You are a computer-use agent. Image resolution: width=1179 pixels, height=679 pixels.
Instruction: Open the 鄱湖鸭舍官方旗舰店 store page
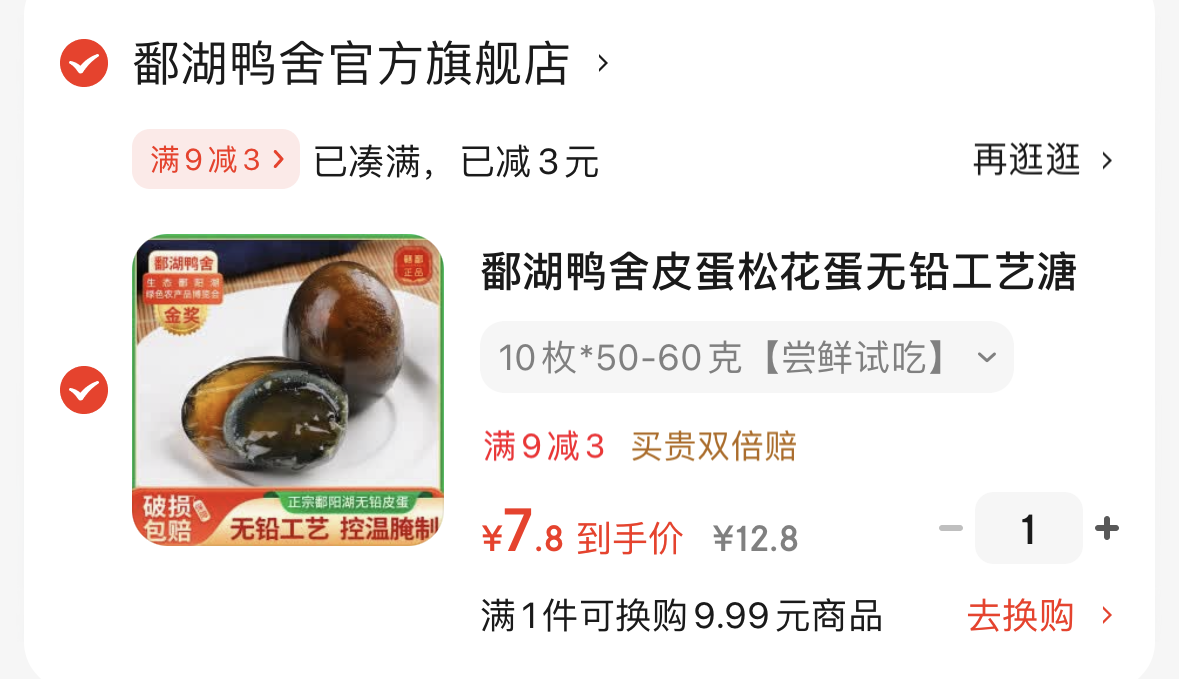[352, 64]
